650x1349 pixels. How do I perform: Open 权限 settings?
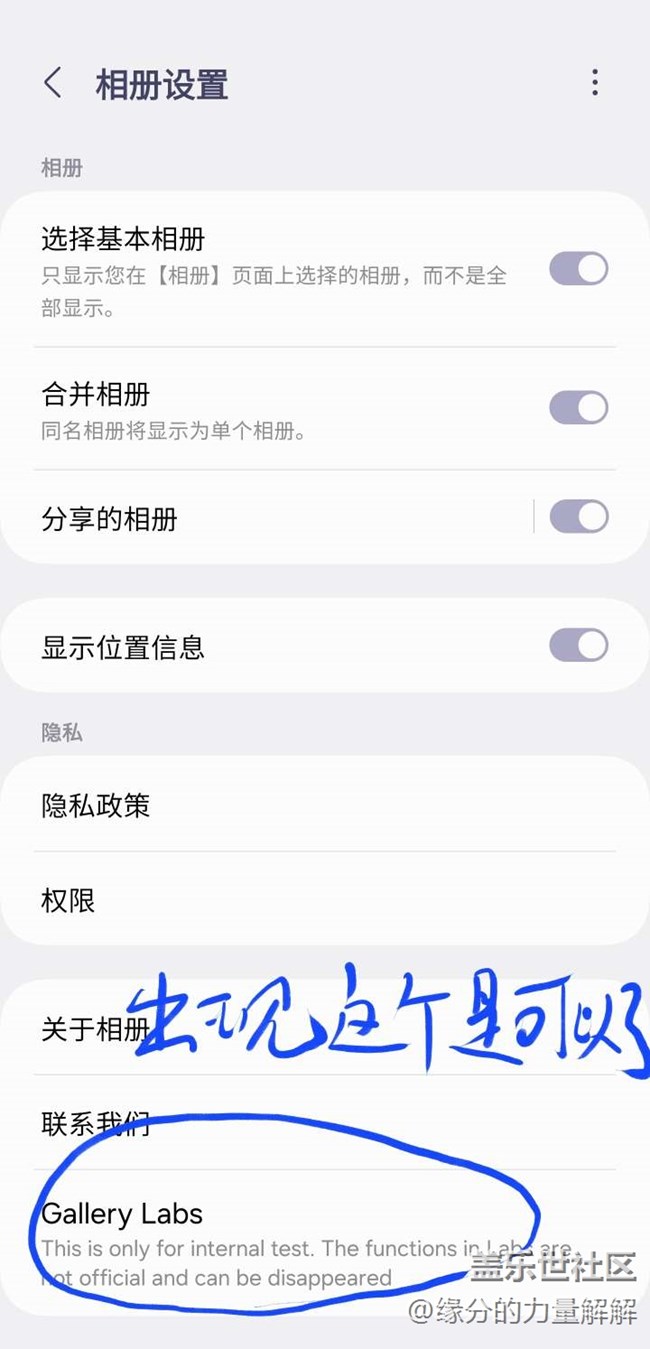coord(325,900)
